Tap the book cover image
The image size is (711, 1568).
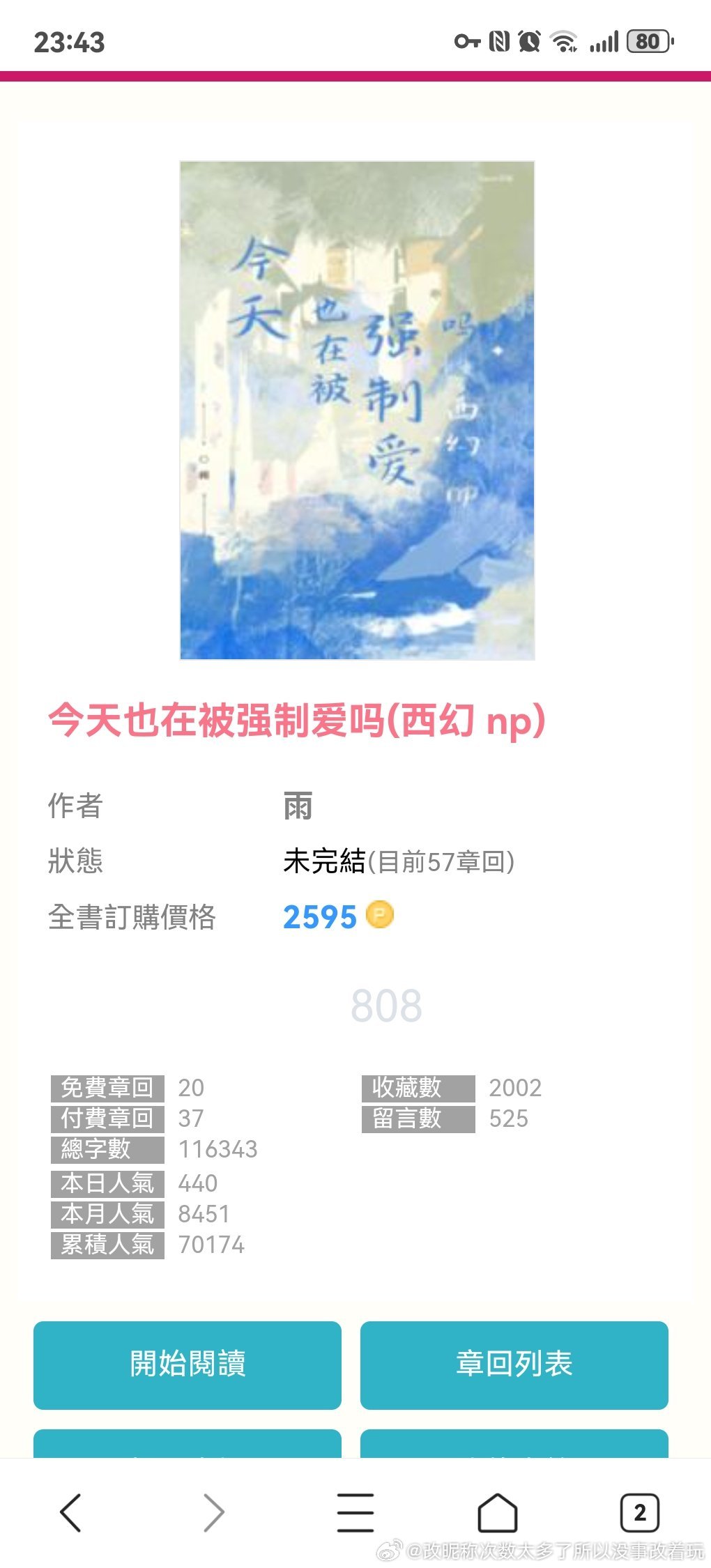(x=355, y=411)
